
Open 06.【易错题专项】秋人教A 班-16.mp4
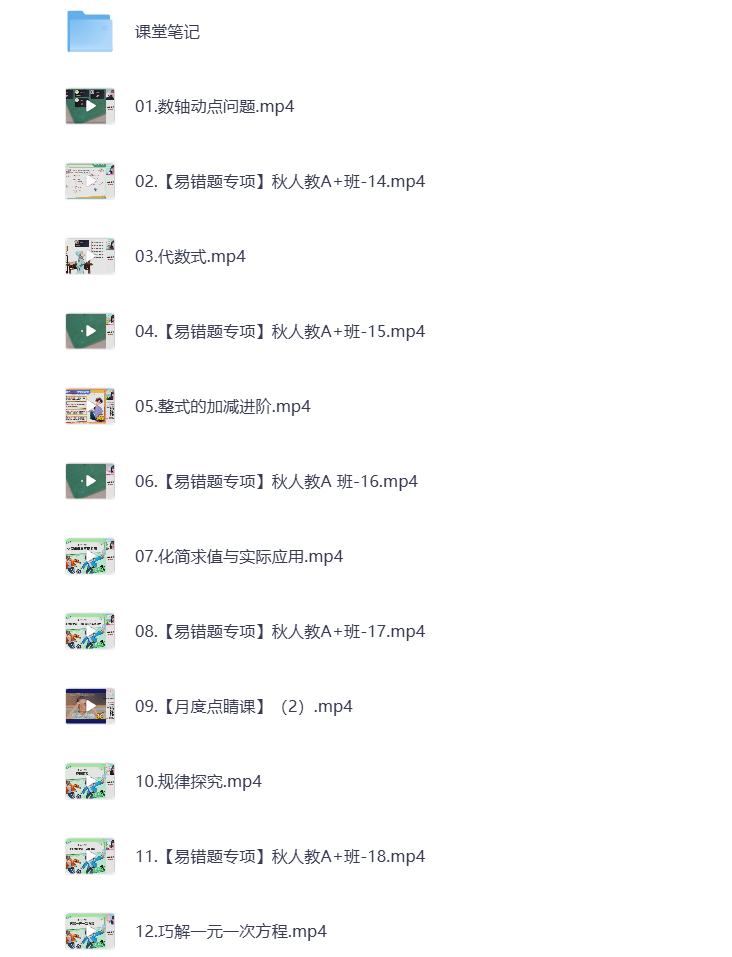(x=276, y=481)
